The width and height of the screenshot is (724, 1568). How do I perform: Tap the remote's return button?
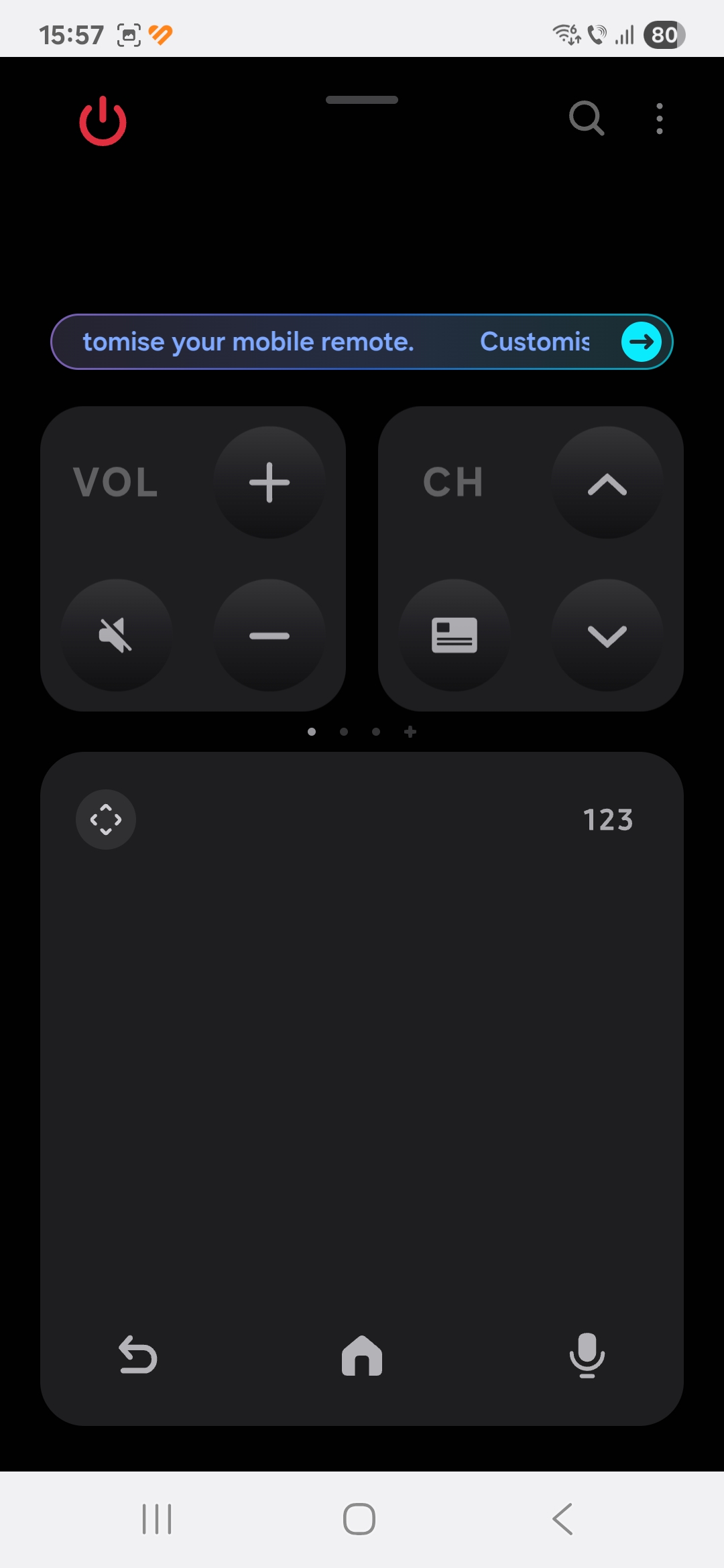pyautogui.click(x=137, y=1354)
